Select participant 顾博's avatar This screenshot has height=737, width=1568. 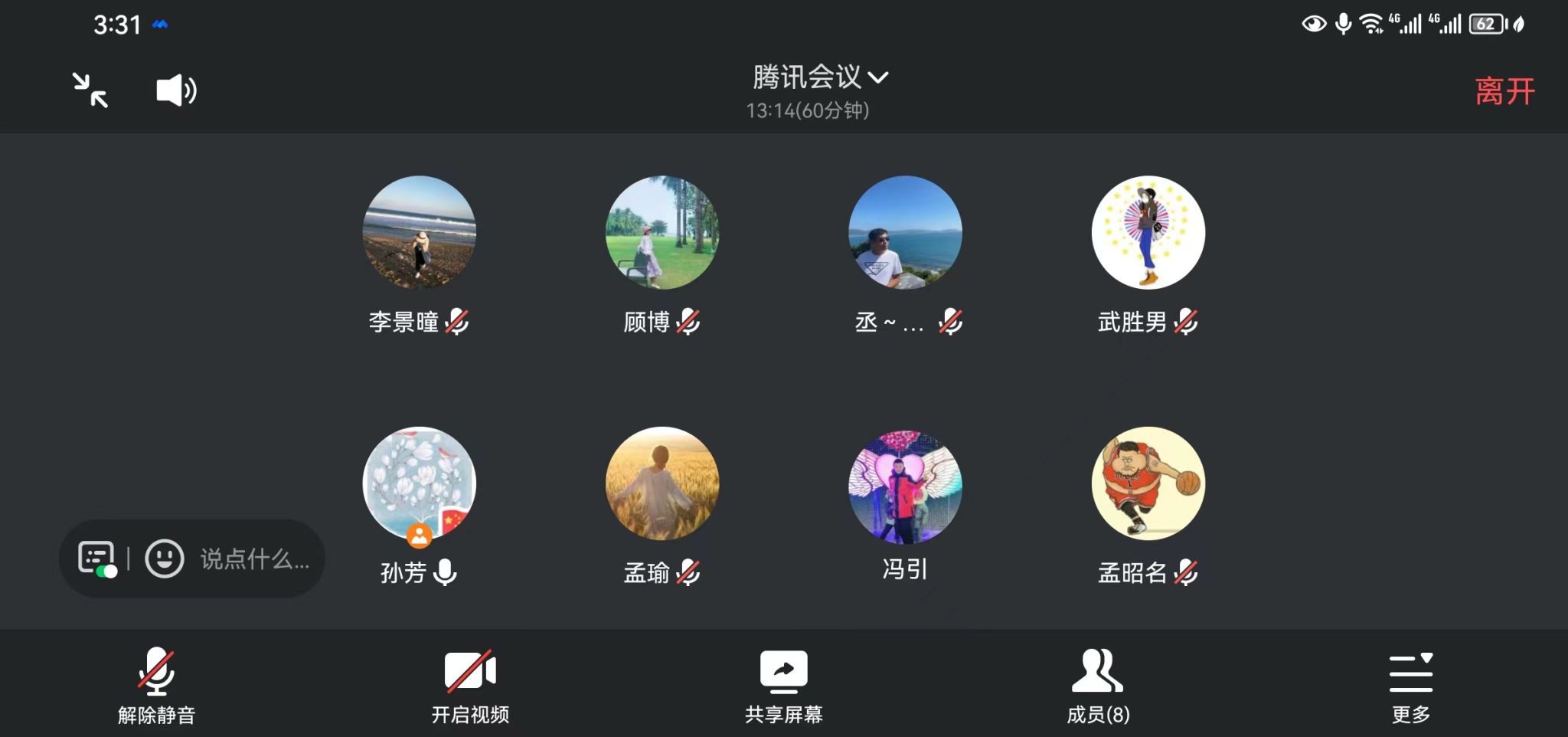(661, 232)
